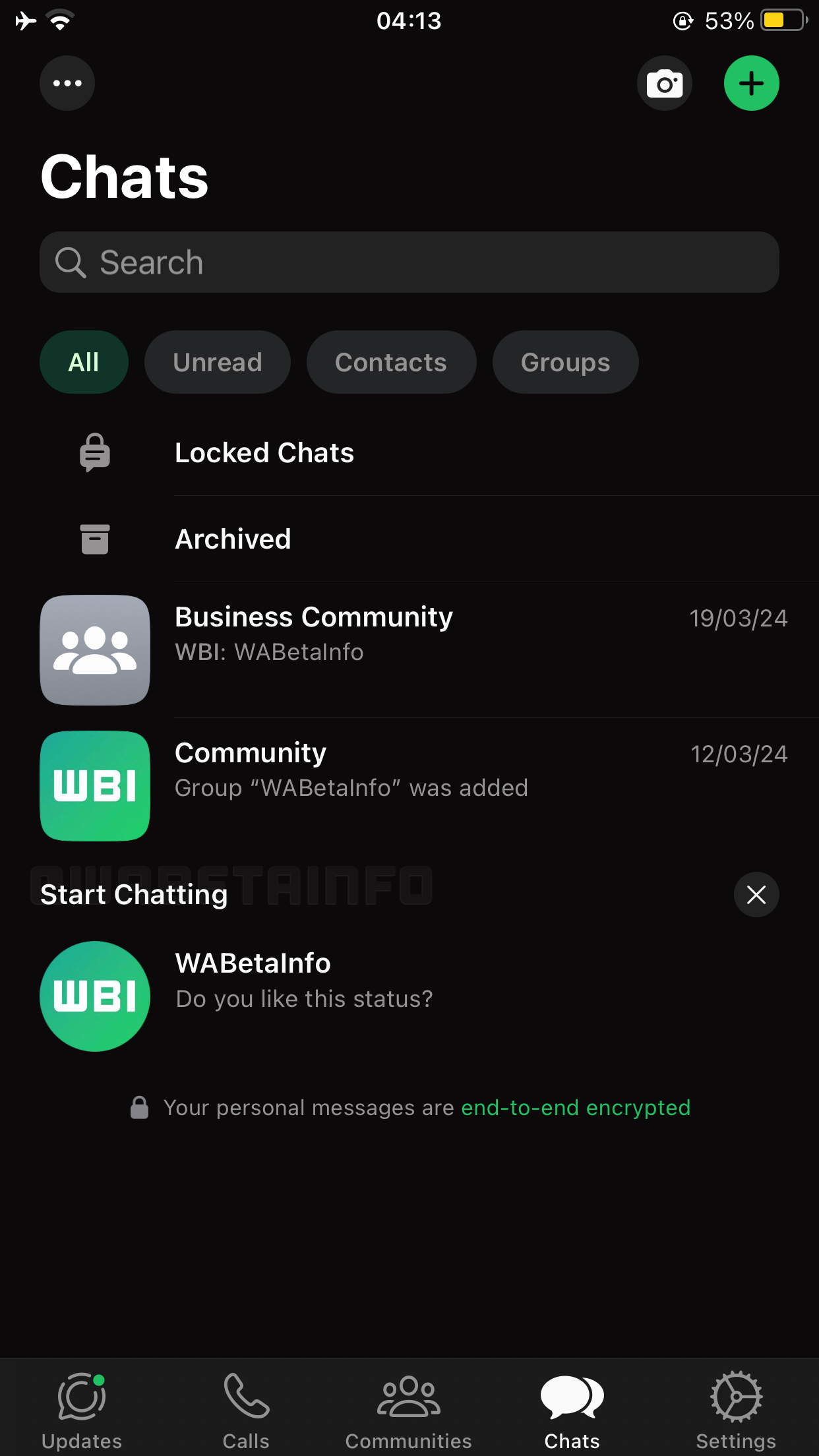Open Archived chats
Screen dimensions: 819x1456
(233, 539)
